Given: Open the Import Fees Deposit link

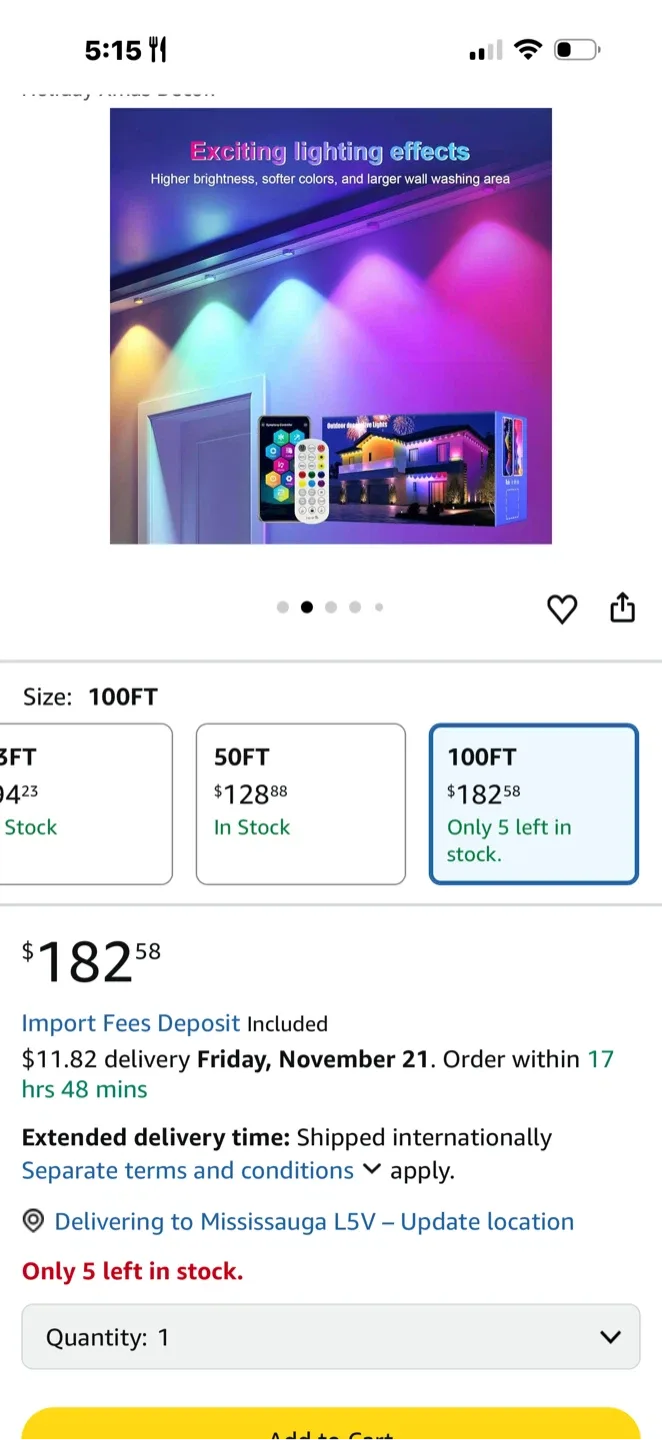Looking at the screenshot, I should click(131, 1023).
